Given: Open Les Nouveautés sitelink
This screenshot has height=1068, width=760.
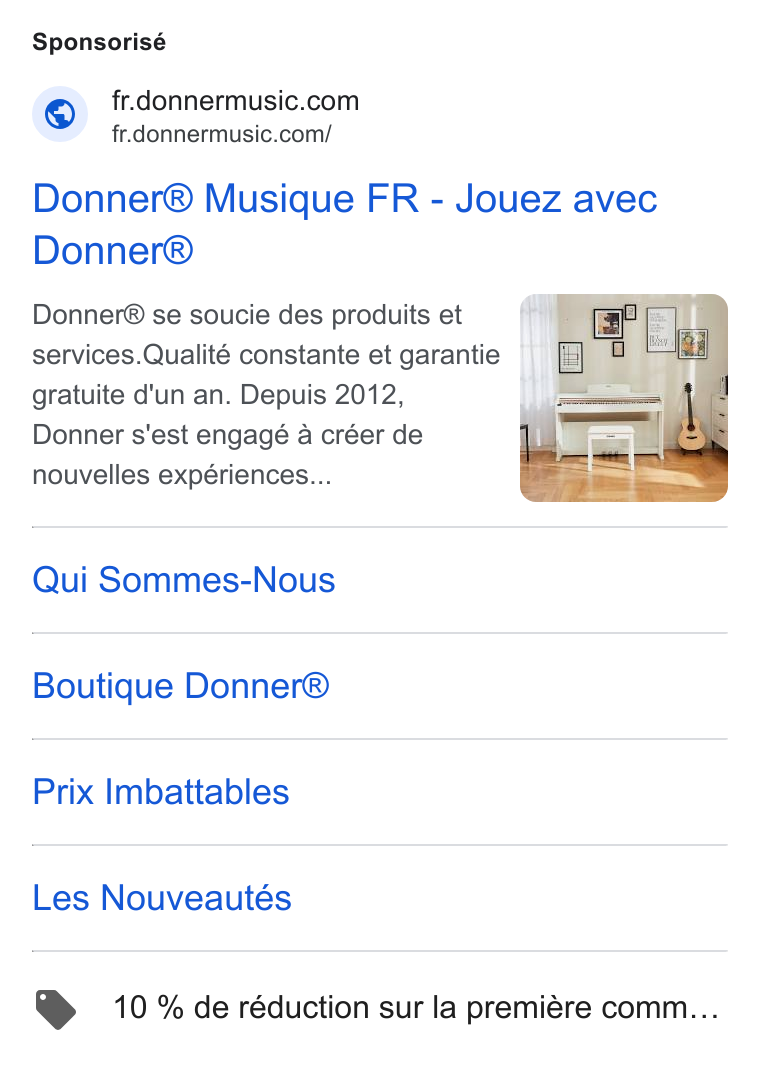Looking at the screenshot, I should pyautogui.click(x=162, y=898).
